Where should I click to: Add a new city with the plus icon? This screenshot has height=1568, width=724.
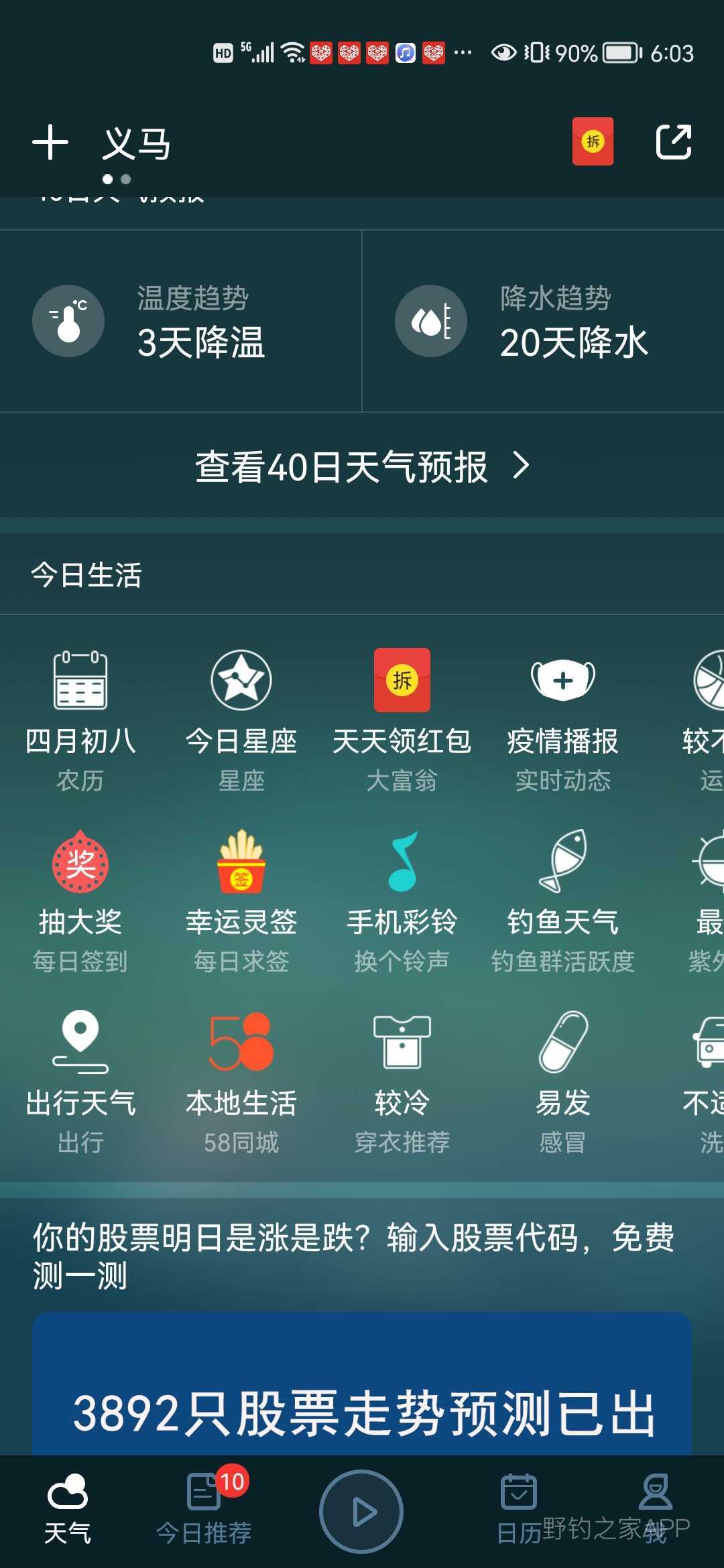(x=50, y=142)
